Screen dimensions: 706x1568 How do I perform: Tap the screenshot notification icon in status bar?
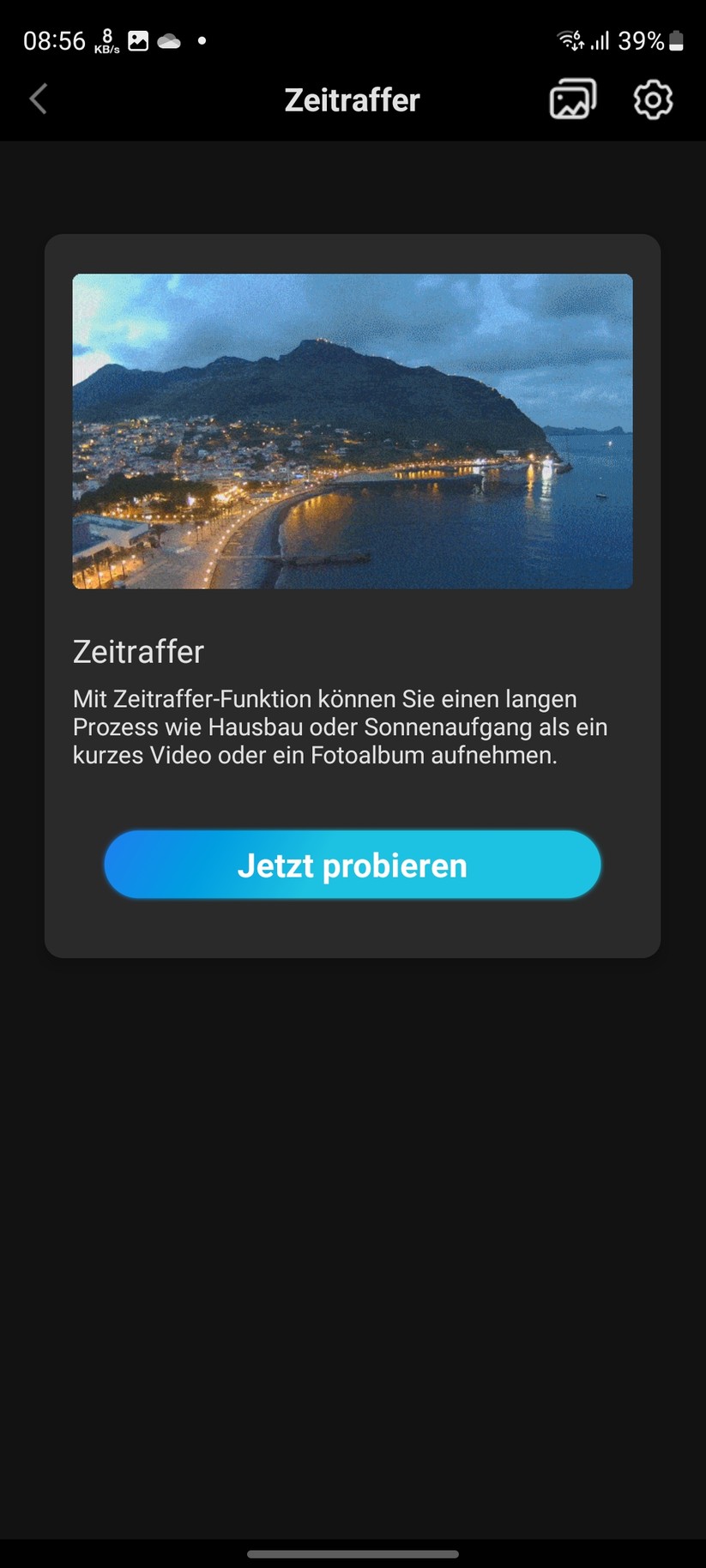(138, 39)
